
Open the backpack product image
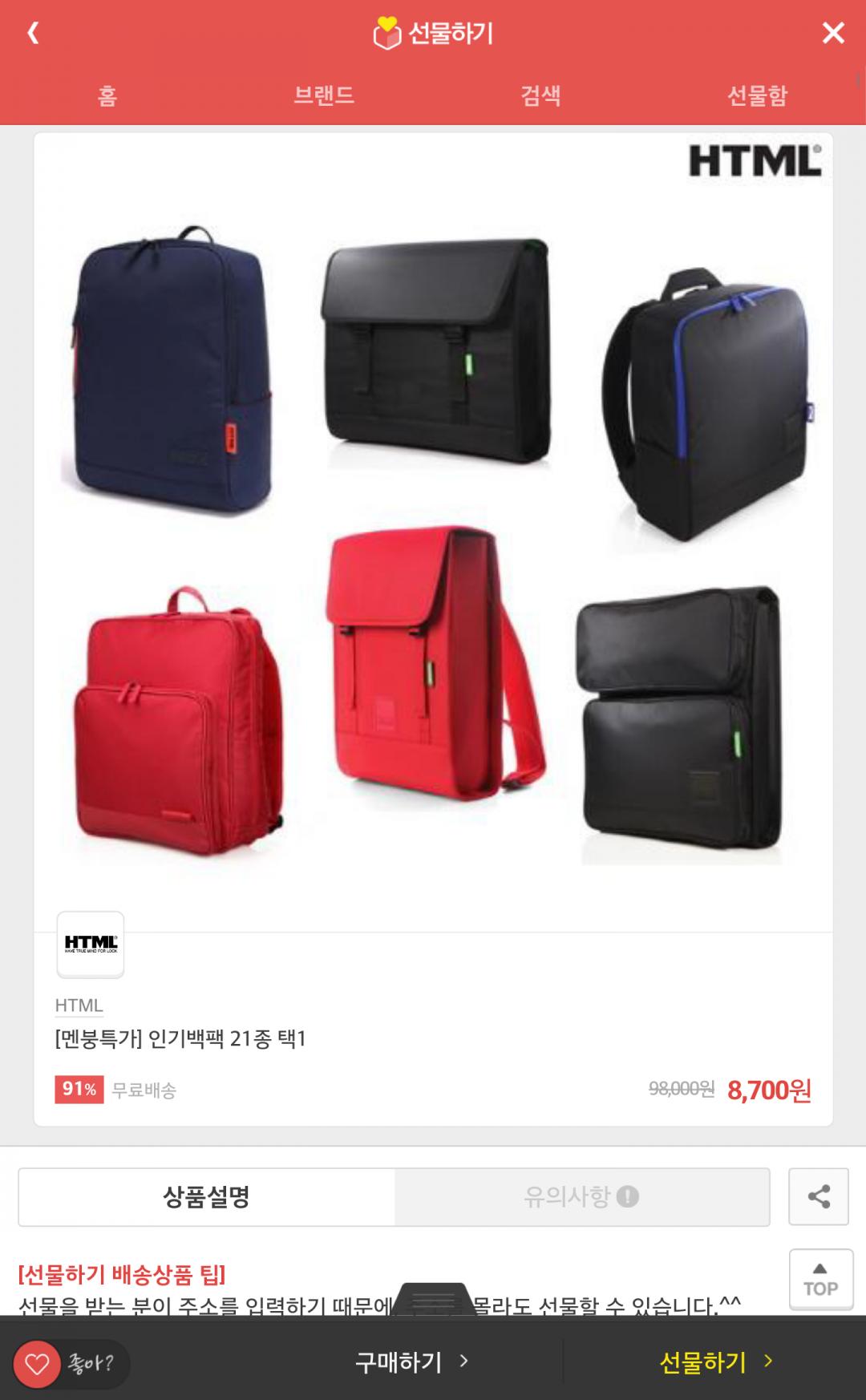pyautogui.click(x=433, y=529)
